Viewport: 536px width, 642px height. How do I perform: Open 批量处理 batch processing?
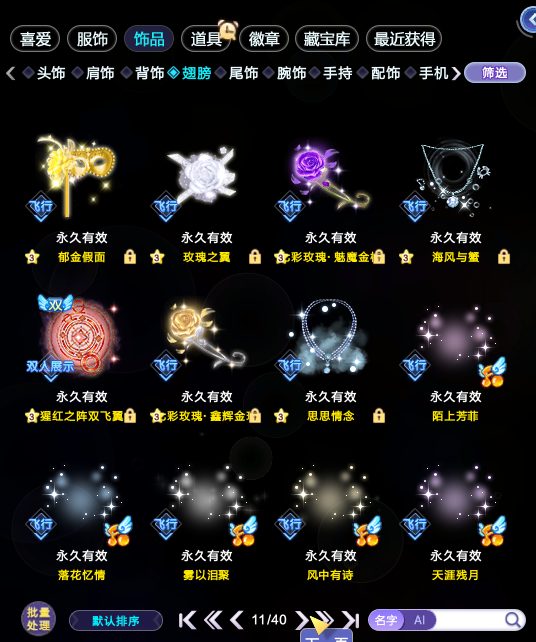click(38, 619)
